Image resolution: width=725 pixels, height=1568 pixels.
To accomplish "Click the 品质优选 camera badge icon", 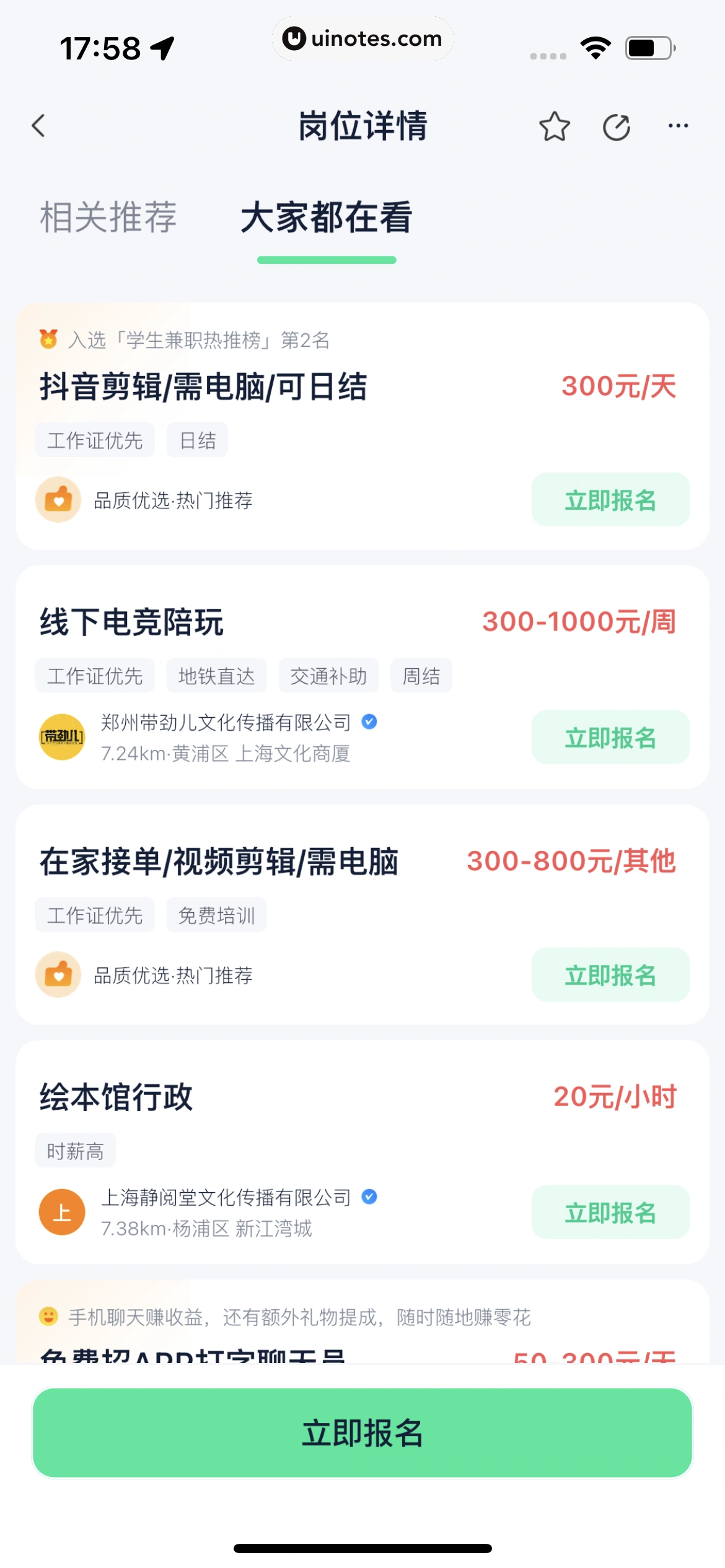I will [58, 500].
